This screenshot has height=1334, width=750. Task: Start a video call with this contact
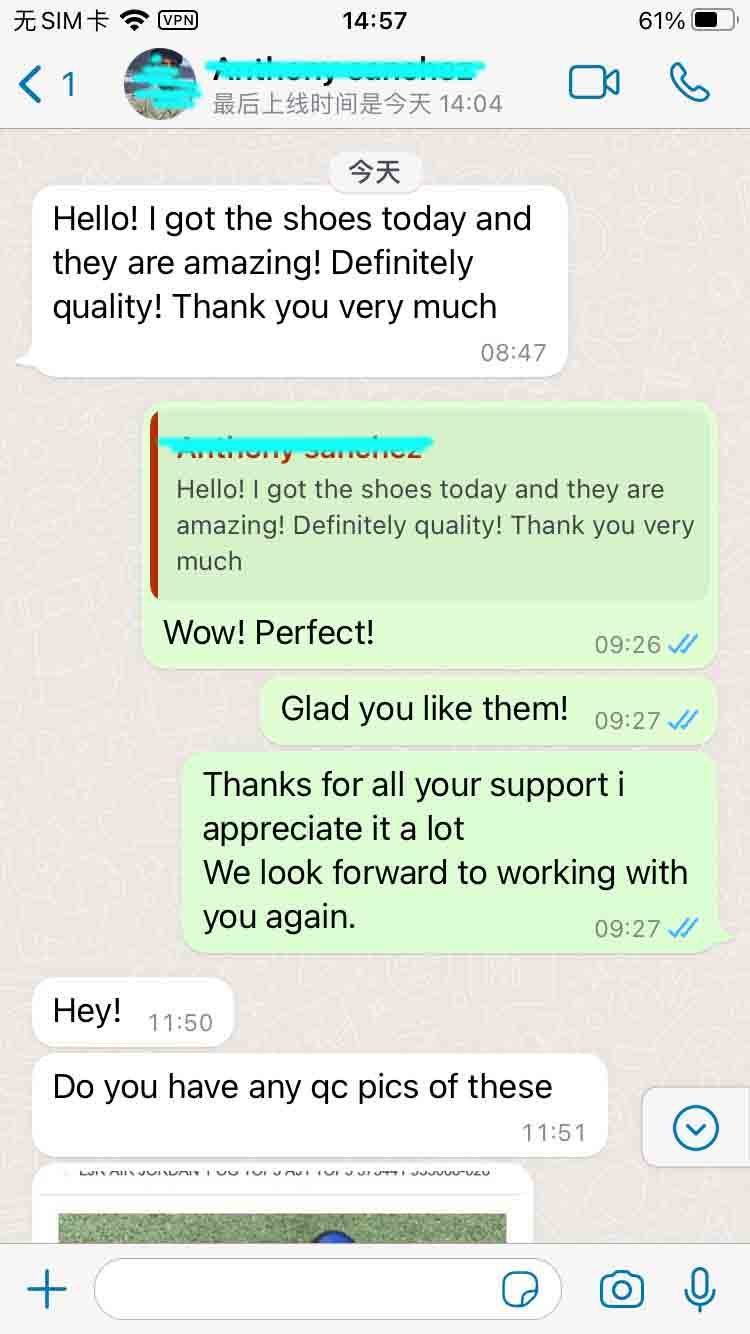pos(594,83)
